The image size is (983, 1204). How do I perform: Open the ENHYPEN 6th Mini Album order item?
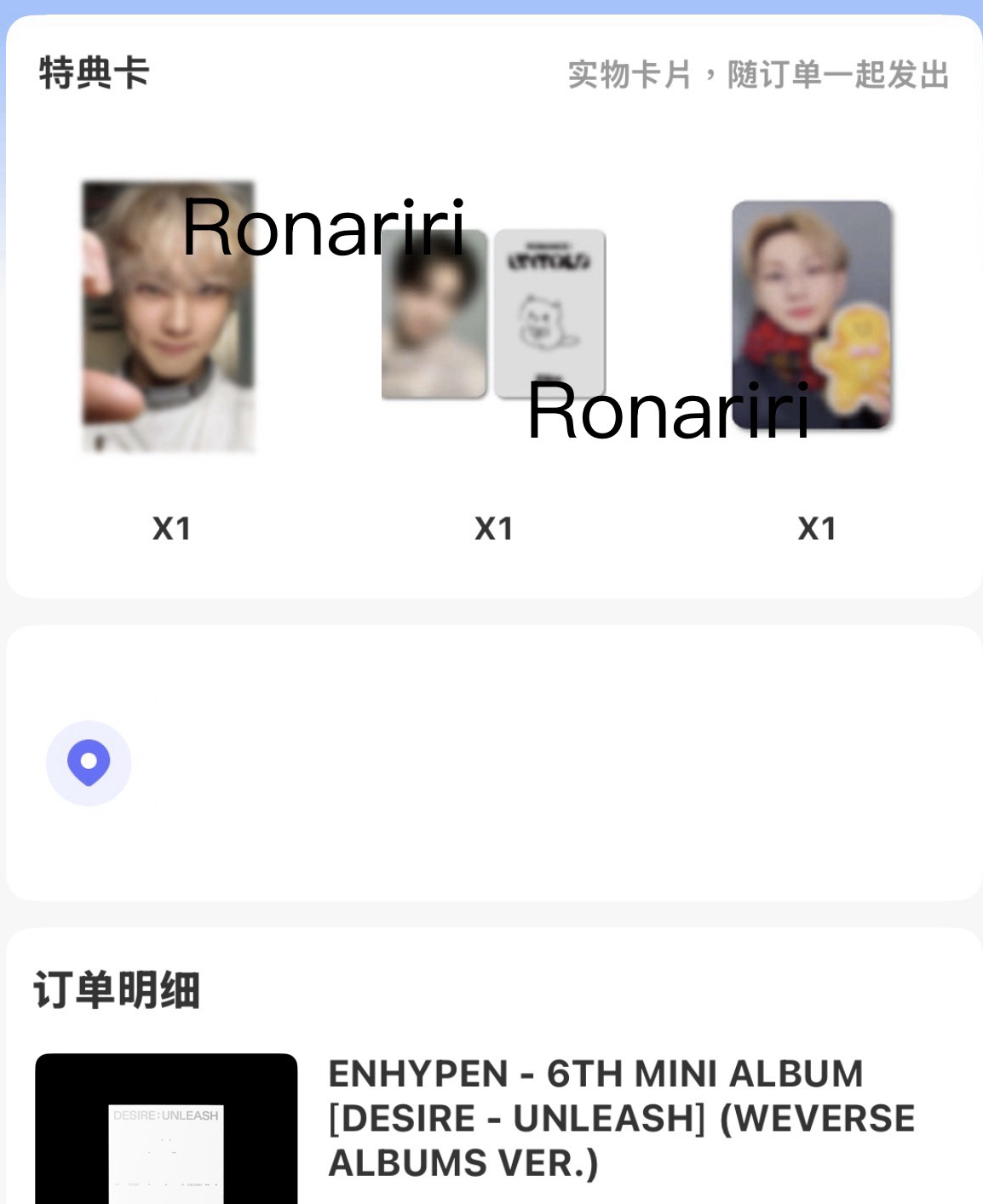coord(620,1117)
